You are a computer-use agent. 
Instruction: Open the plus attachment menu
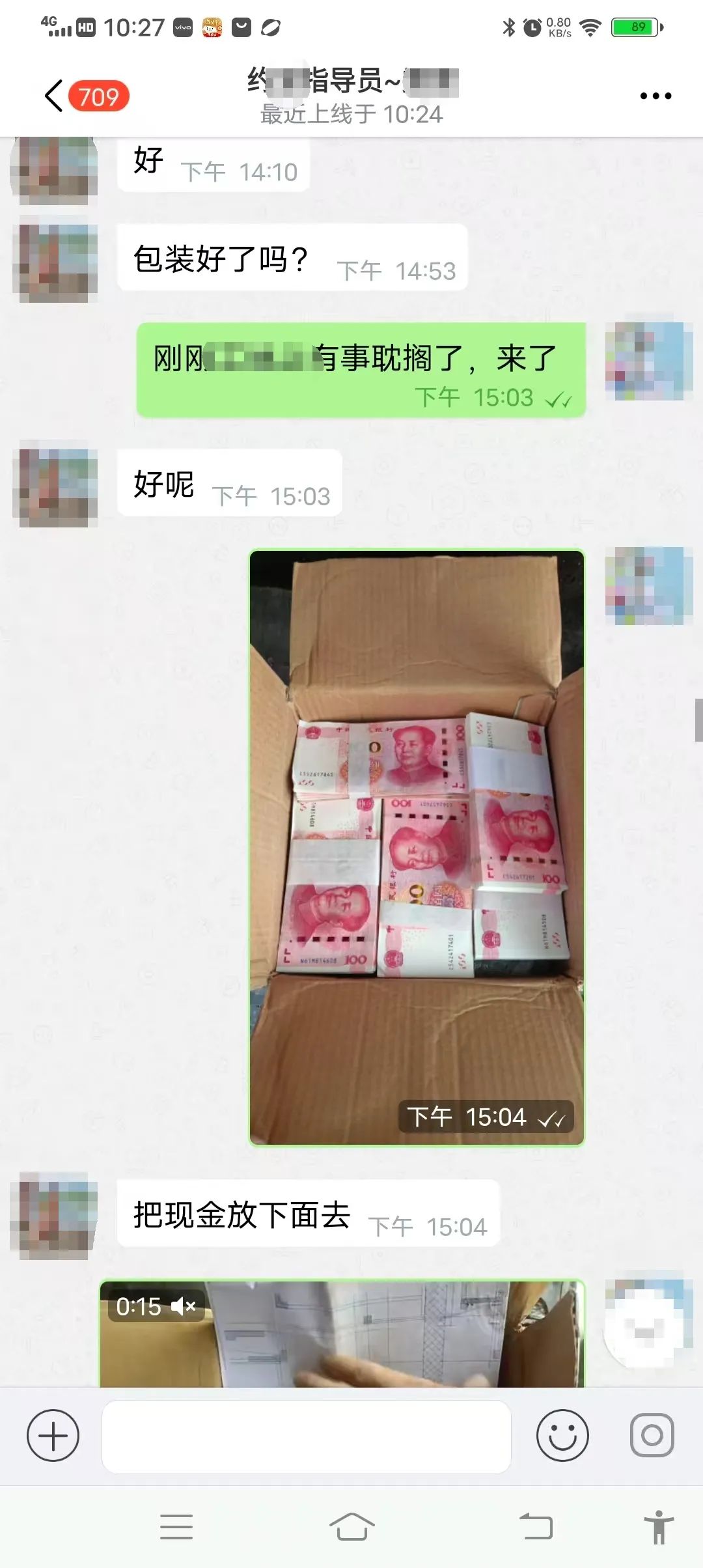point(53,1435)
